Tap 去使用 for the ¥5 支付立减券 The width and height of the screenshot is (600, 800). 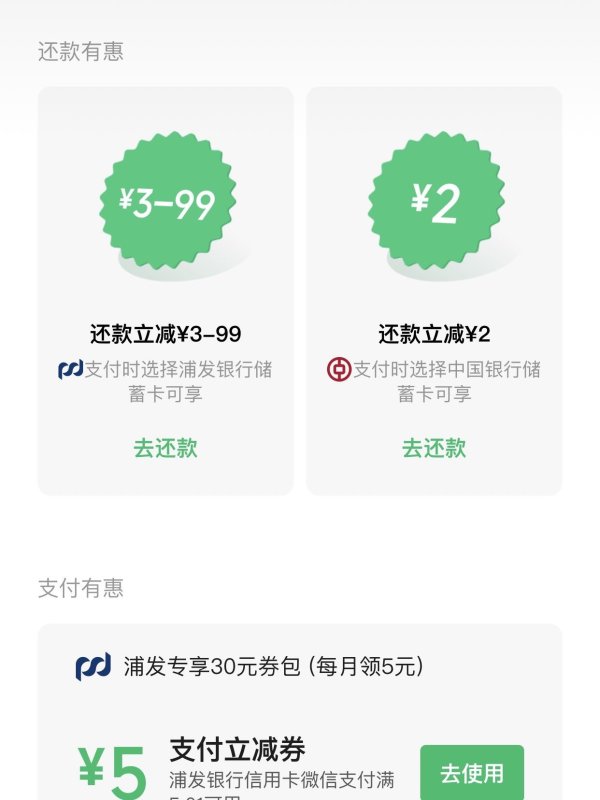(471, 773)
